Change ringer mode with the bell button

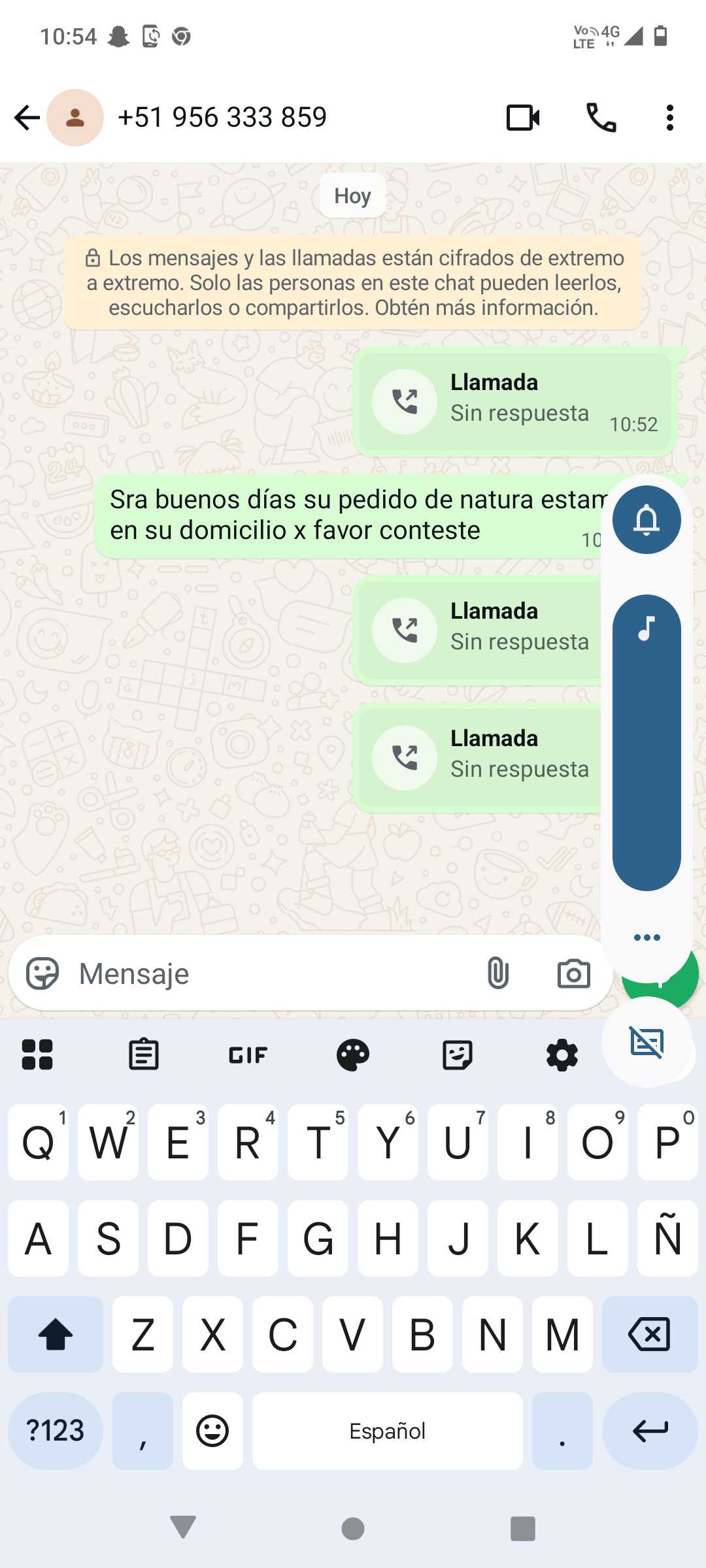[x=647, y=520]
